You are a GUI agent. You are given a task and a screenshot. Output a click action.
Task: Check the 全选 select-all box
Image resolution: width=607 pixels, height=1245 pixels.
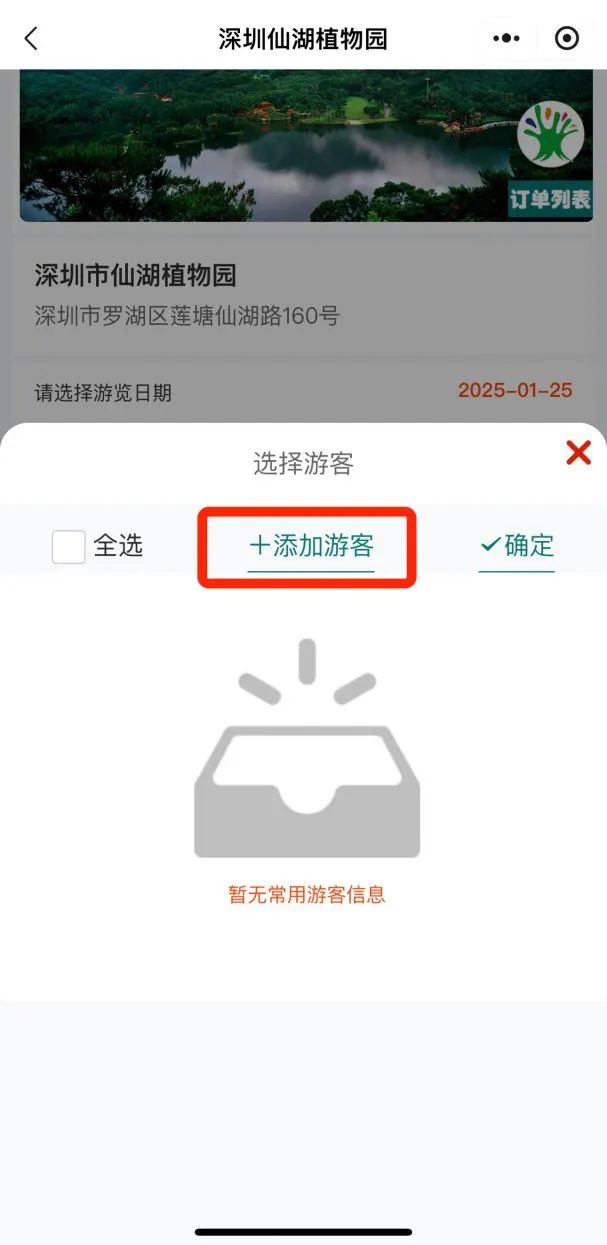(69, 547)
